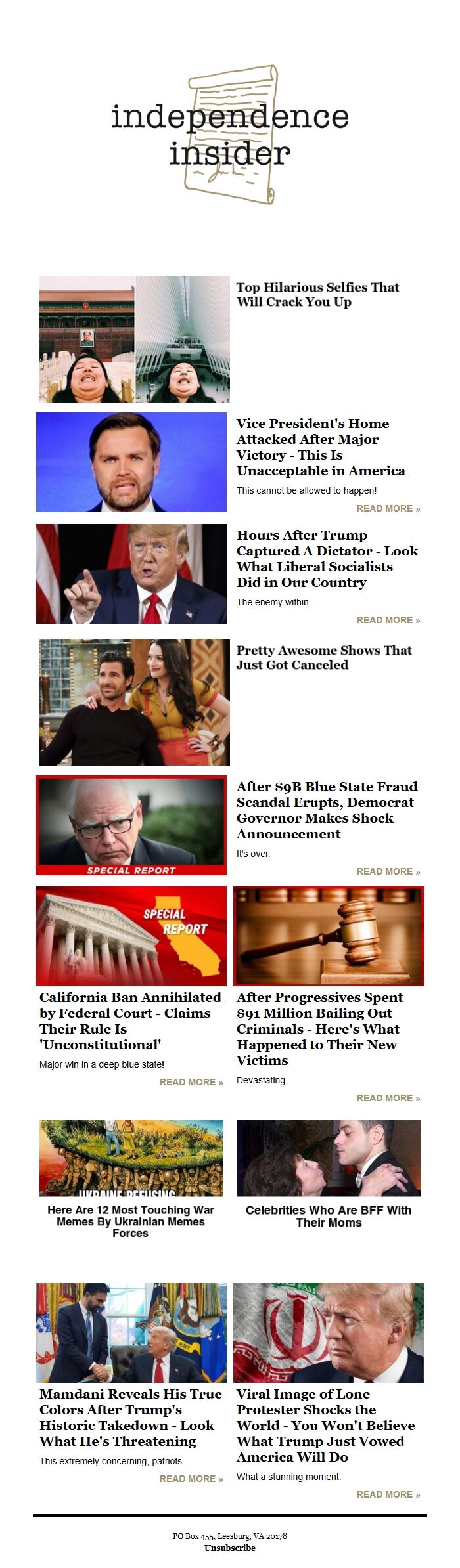Read more on the $9B Blue State fraud story

click(388, 871)
